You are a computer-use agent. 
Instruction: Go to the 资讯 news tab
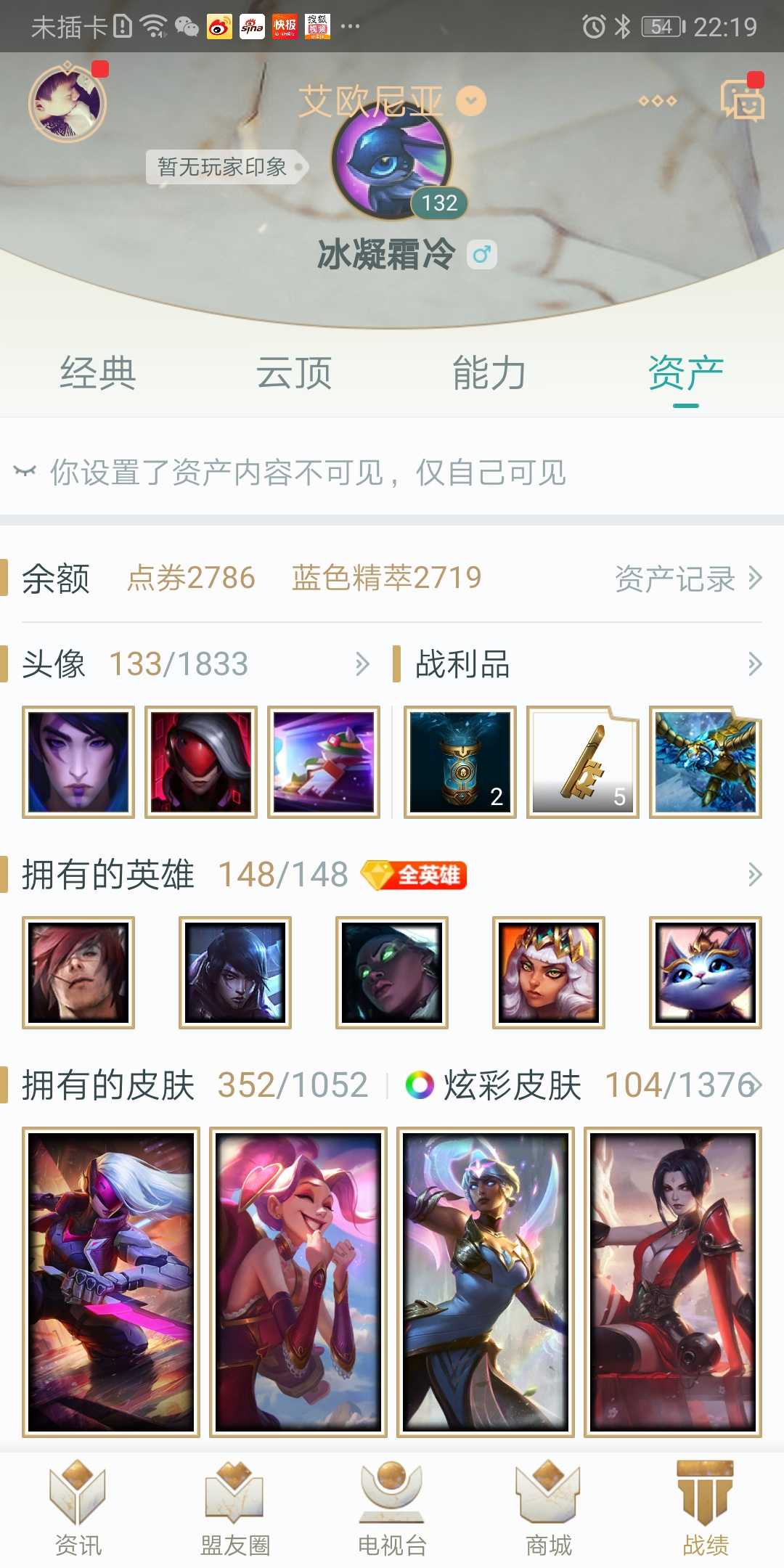pos(78,1508)
